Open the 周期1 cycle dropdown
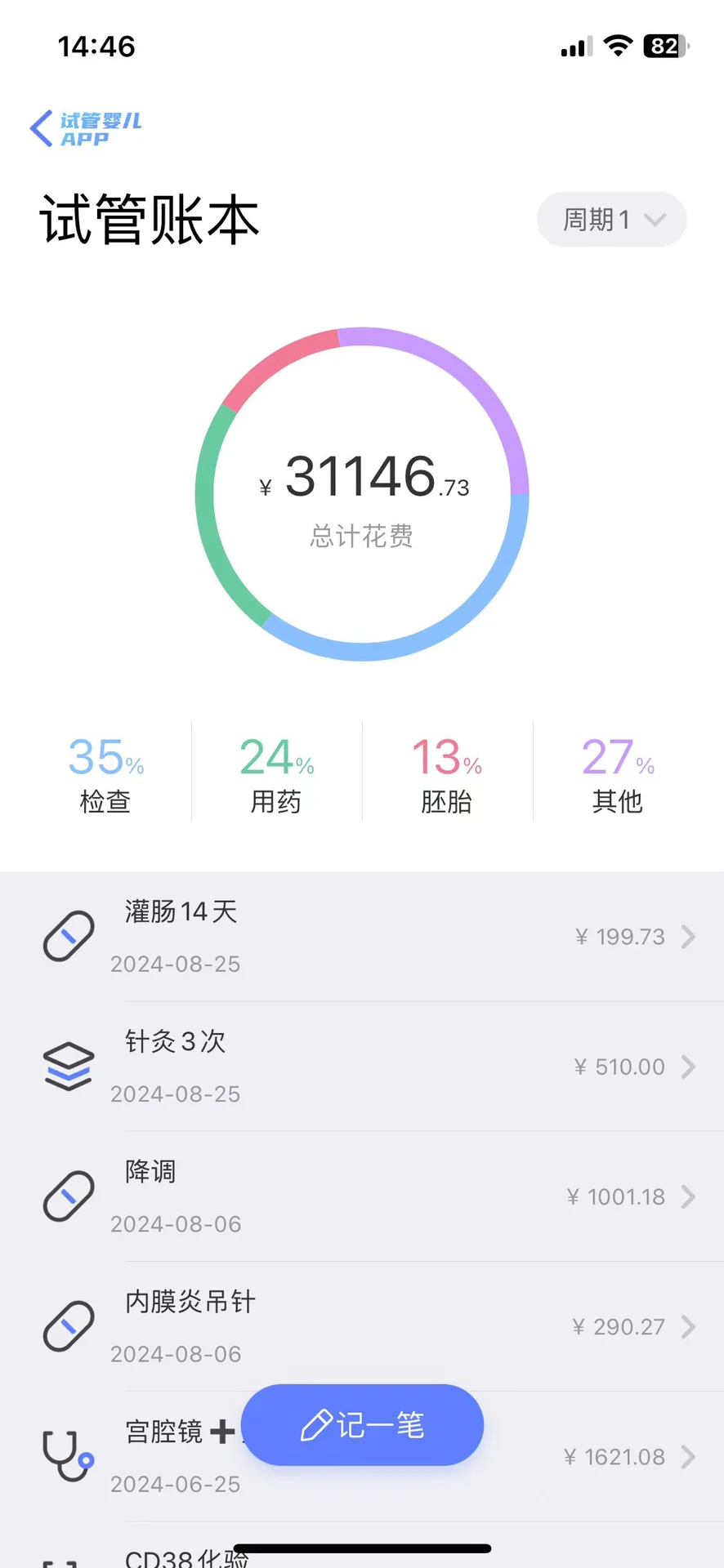 click(x=611, y=220)
